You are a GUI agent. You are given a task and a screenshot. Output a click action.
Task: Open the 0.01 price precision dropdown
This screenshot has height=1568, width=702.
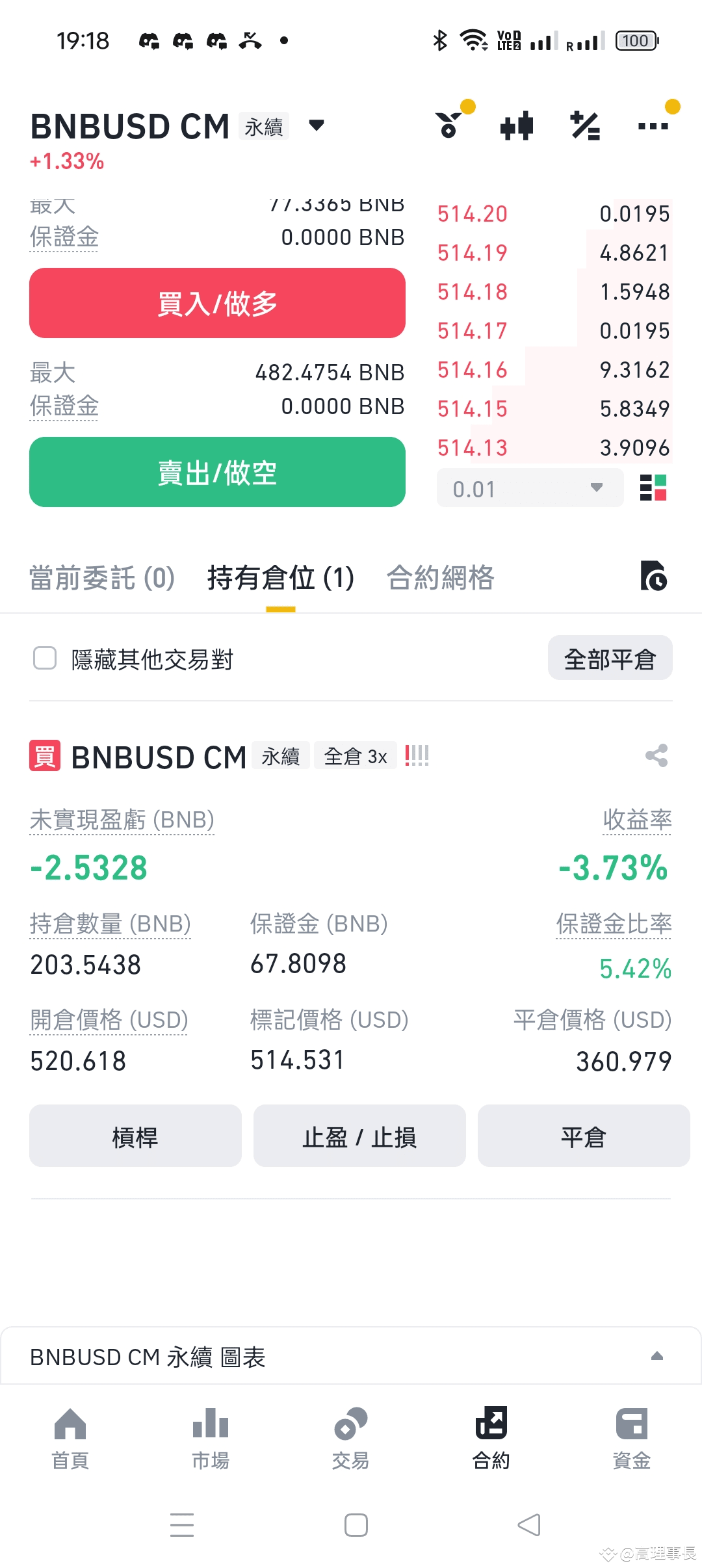(x=529, y=488)
